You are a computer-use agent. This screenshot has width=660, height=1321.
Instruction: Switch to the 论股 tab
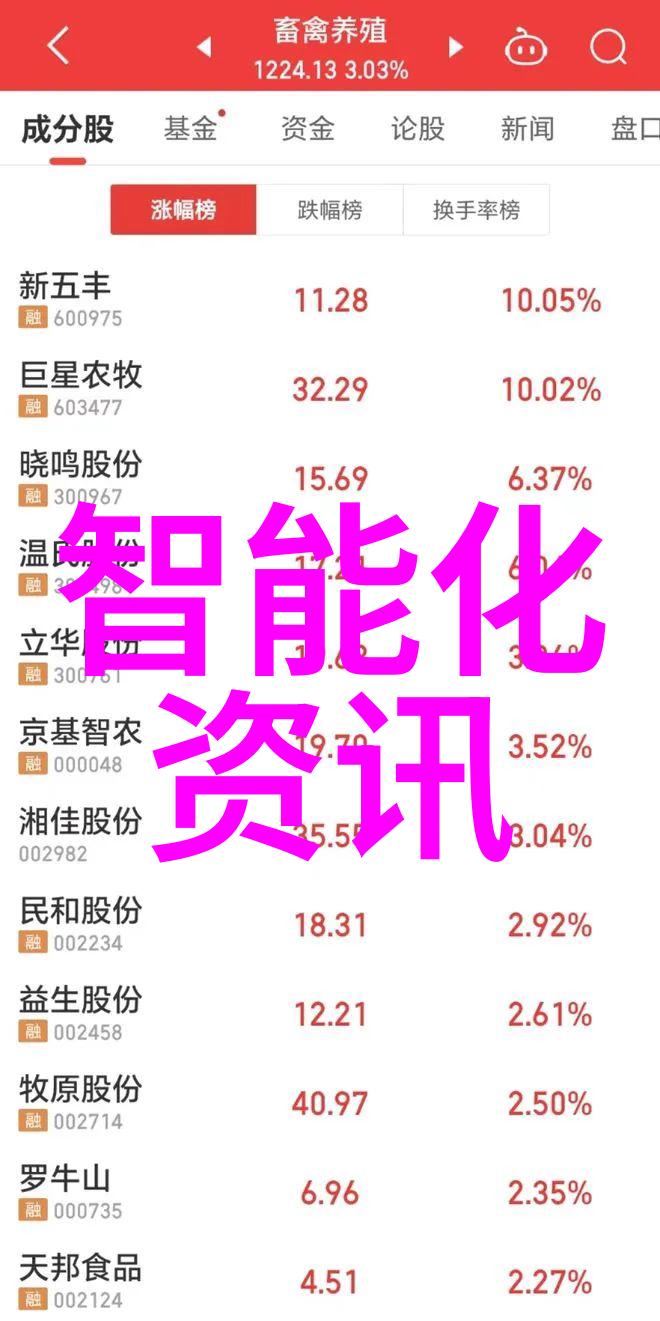tap(417, 128)
